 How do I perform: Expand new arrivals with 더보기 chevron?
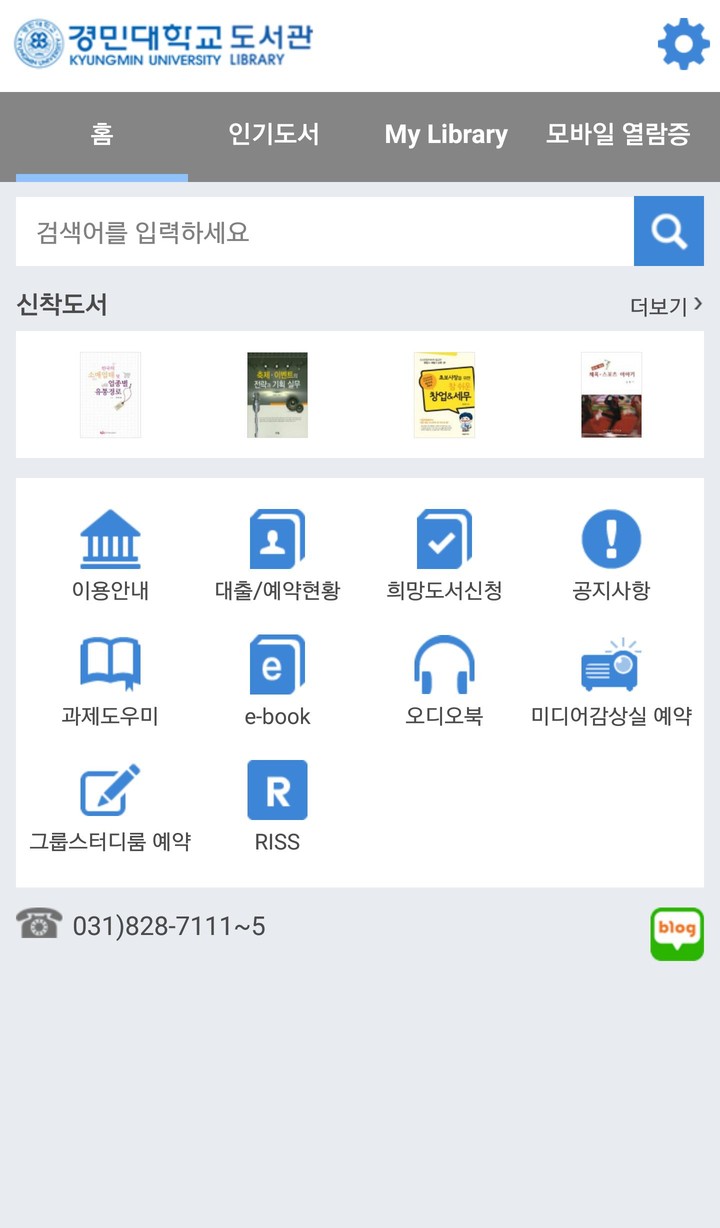[x=668, y=304]
